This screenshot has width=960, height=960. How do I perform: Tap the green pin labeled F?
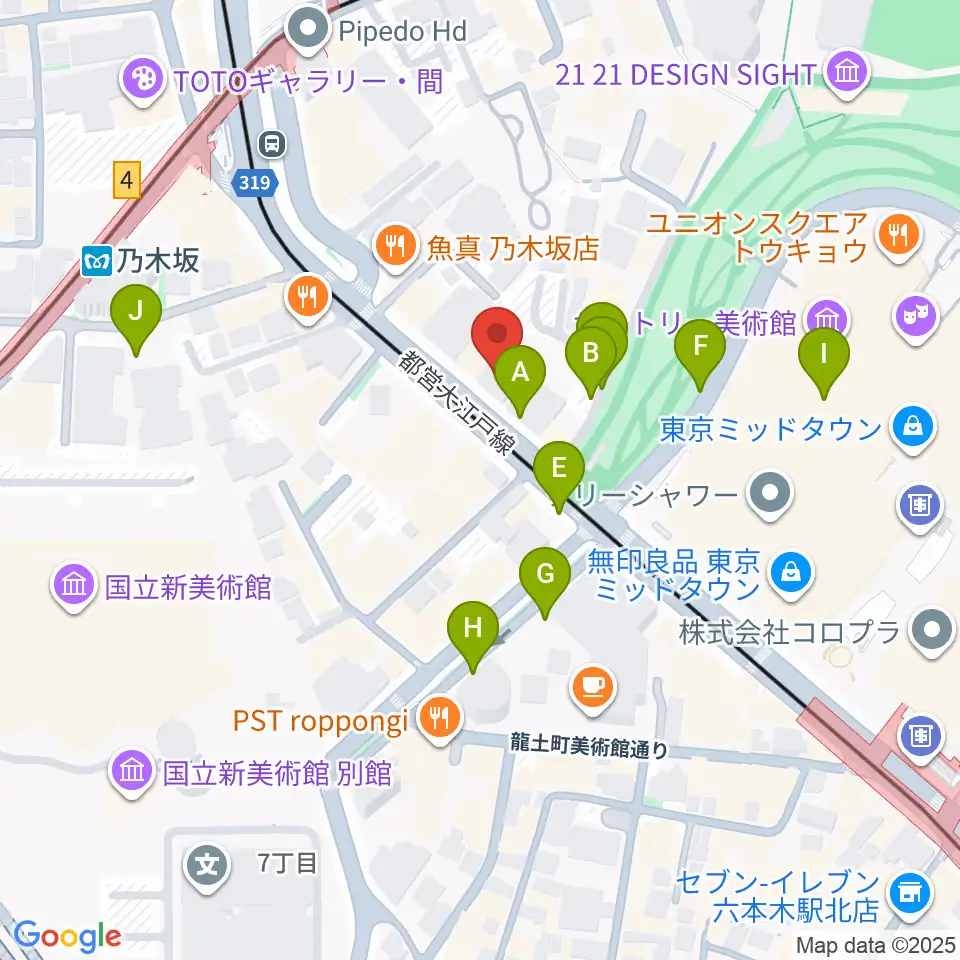pyautogui.click(x=701, y=348)
